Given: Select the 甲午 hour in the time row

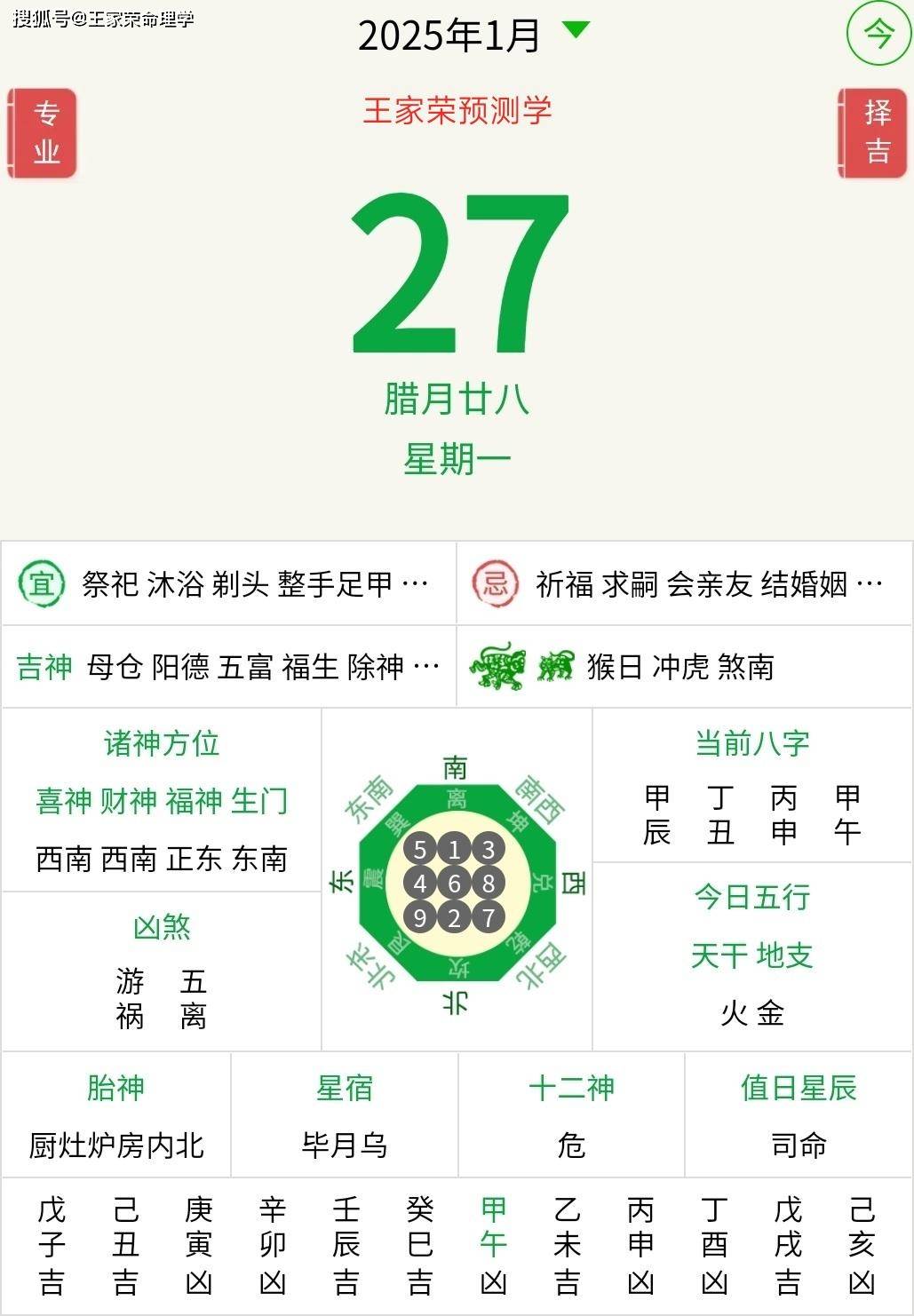Looking at the screenshot, I should [493, 1245].
